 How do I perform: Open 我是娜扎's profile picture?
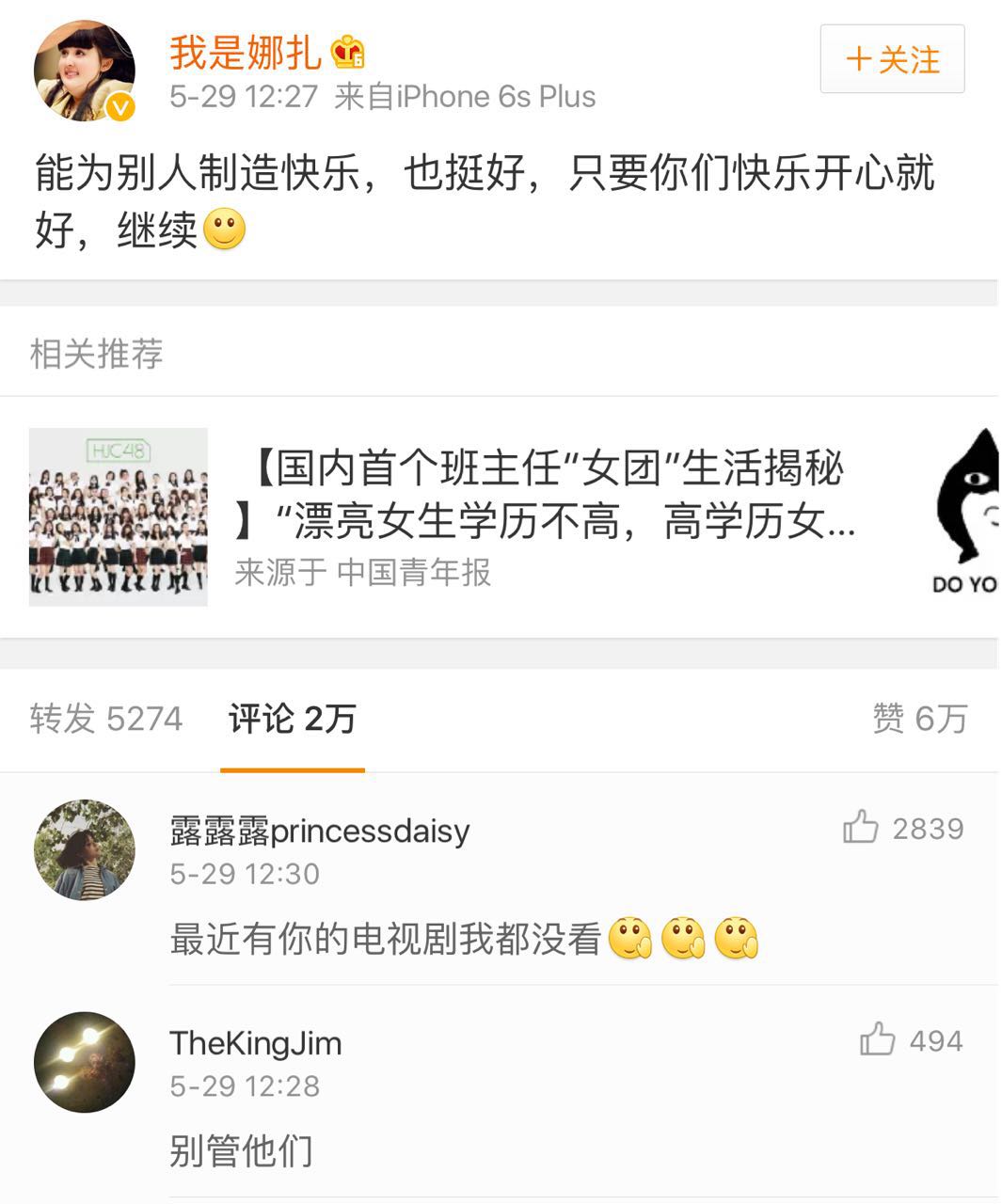pos(85,71)
